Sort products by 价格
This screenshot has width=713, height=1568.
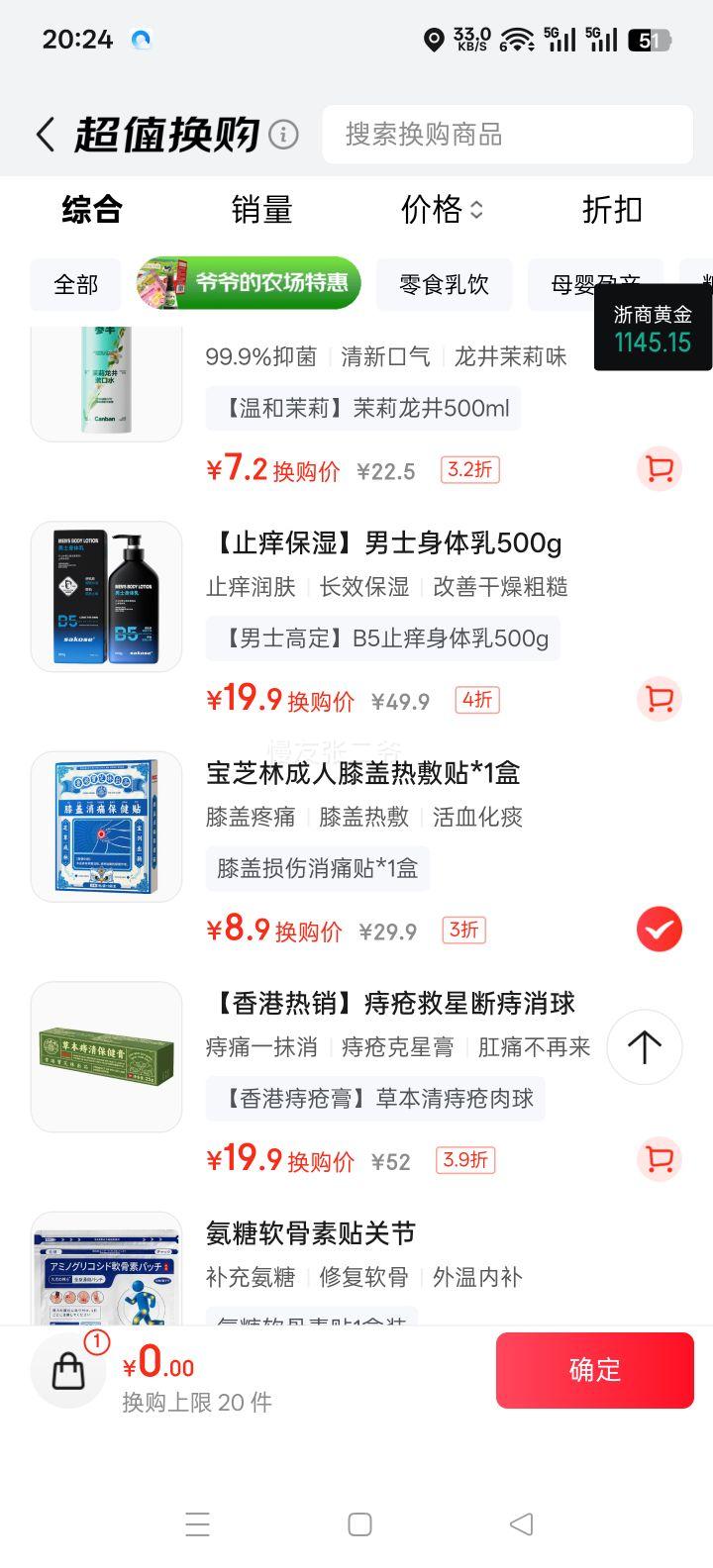click(x=442, y=210)
